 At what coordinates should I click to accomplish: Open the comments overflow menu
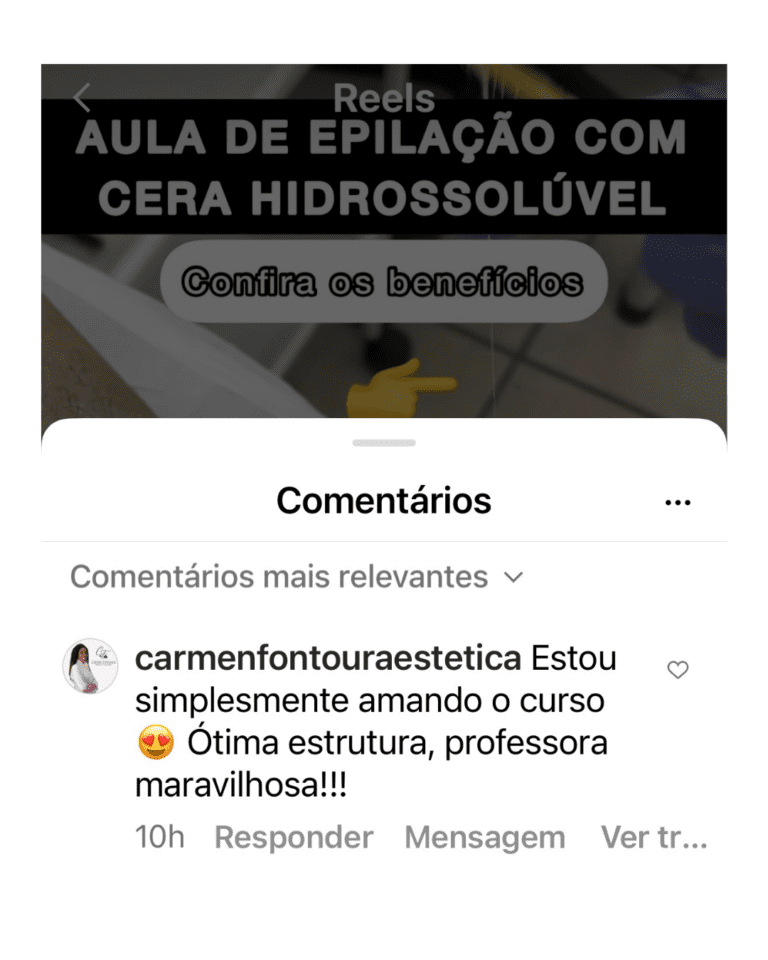[x=677, y=502]
